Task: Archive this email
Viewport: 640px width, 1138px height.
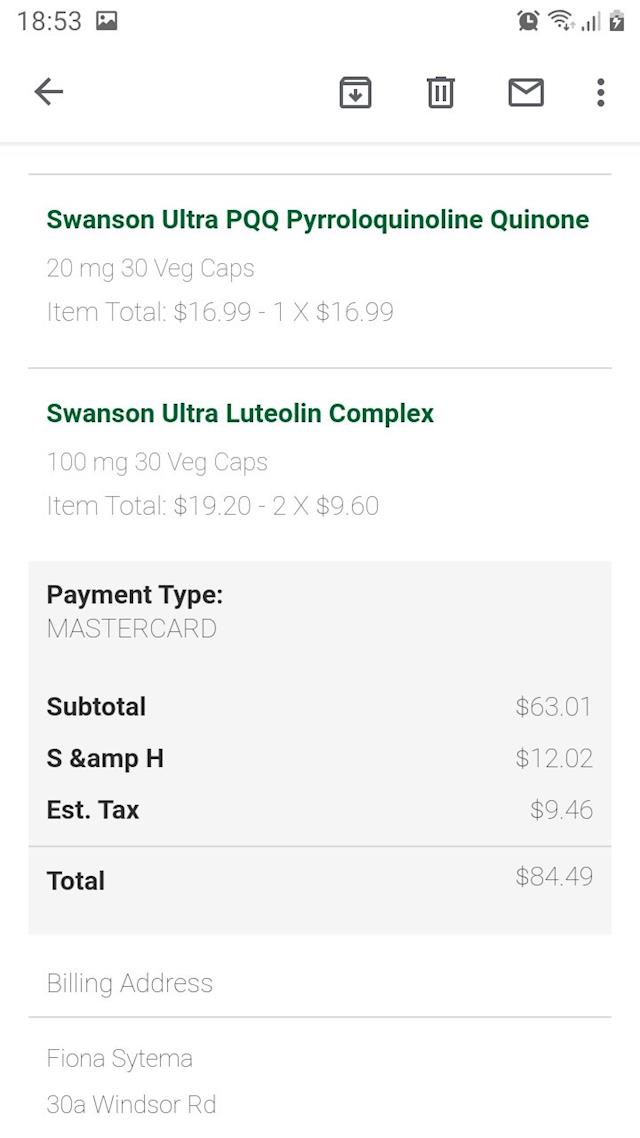Action: pos(356,92)
